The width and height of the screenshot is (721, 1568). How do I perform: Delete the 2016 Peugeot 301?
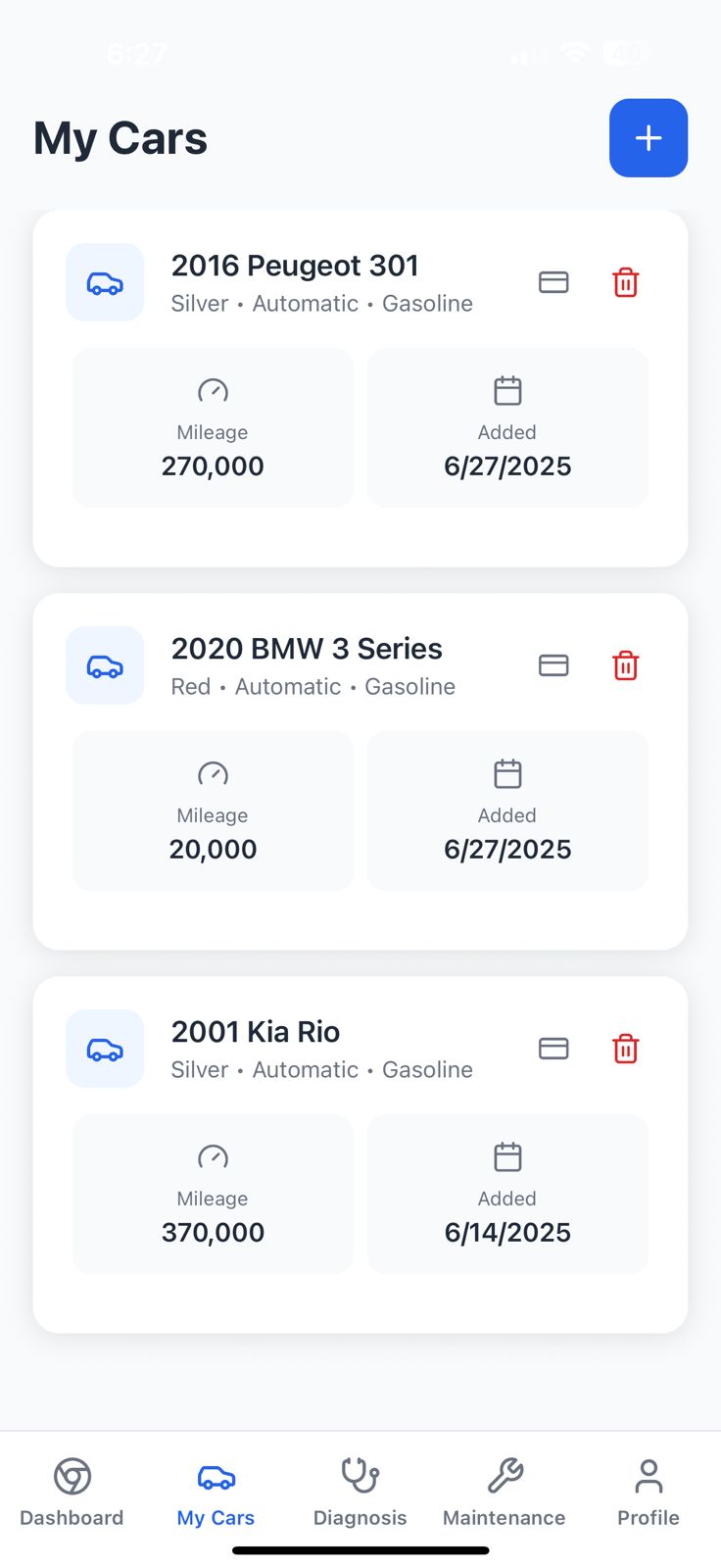[625, 282]
